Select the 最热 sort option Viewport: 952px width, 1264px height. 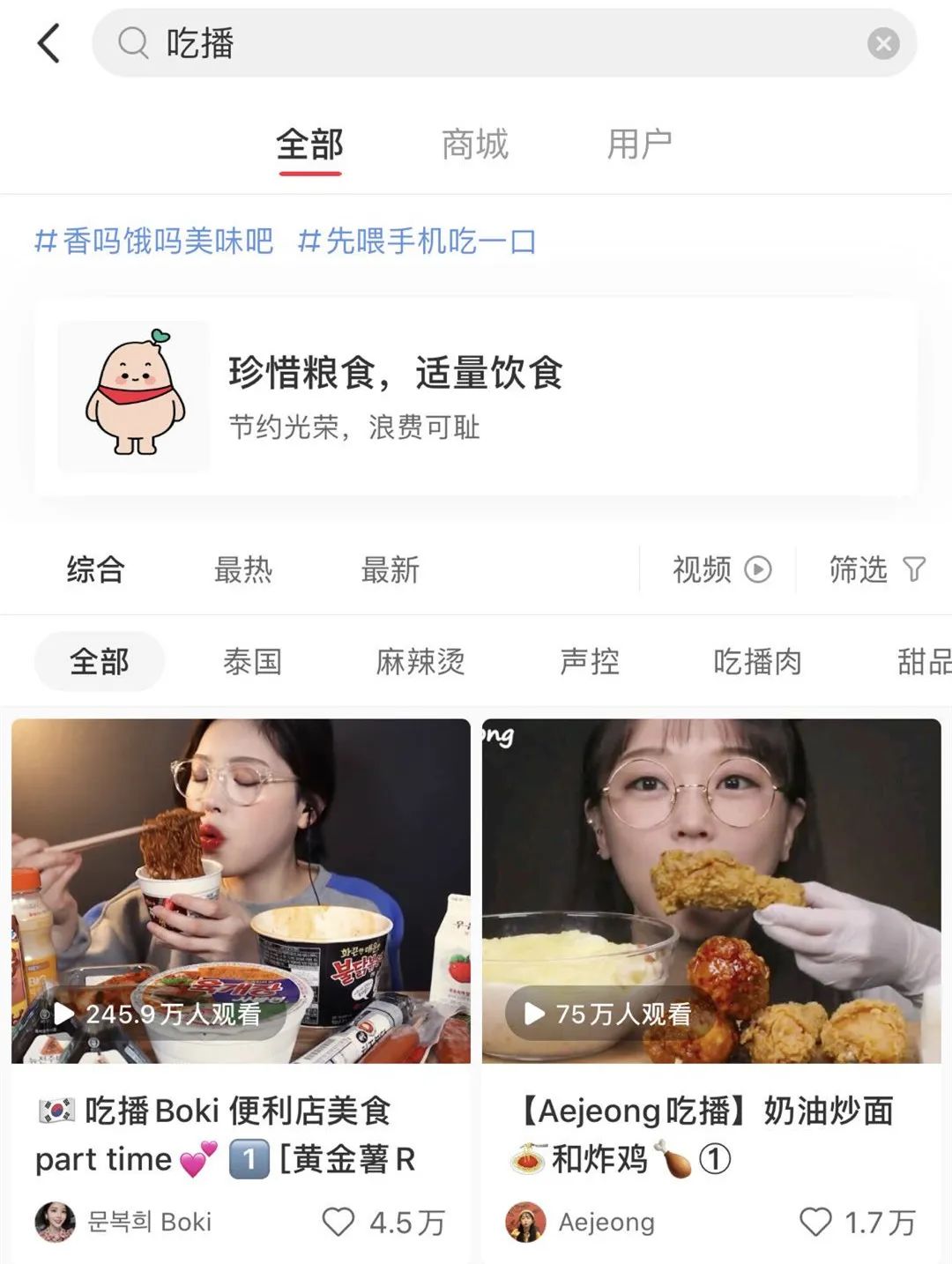tap(242, 570)
